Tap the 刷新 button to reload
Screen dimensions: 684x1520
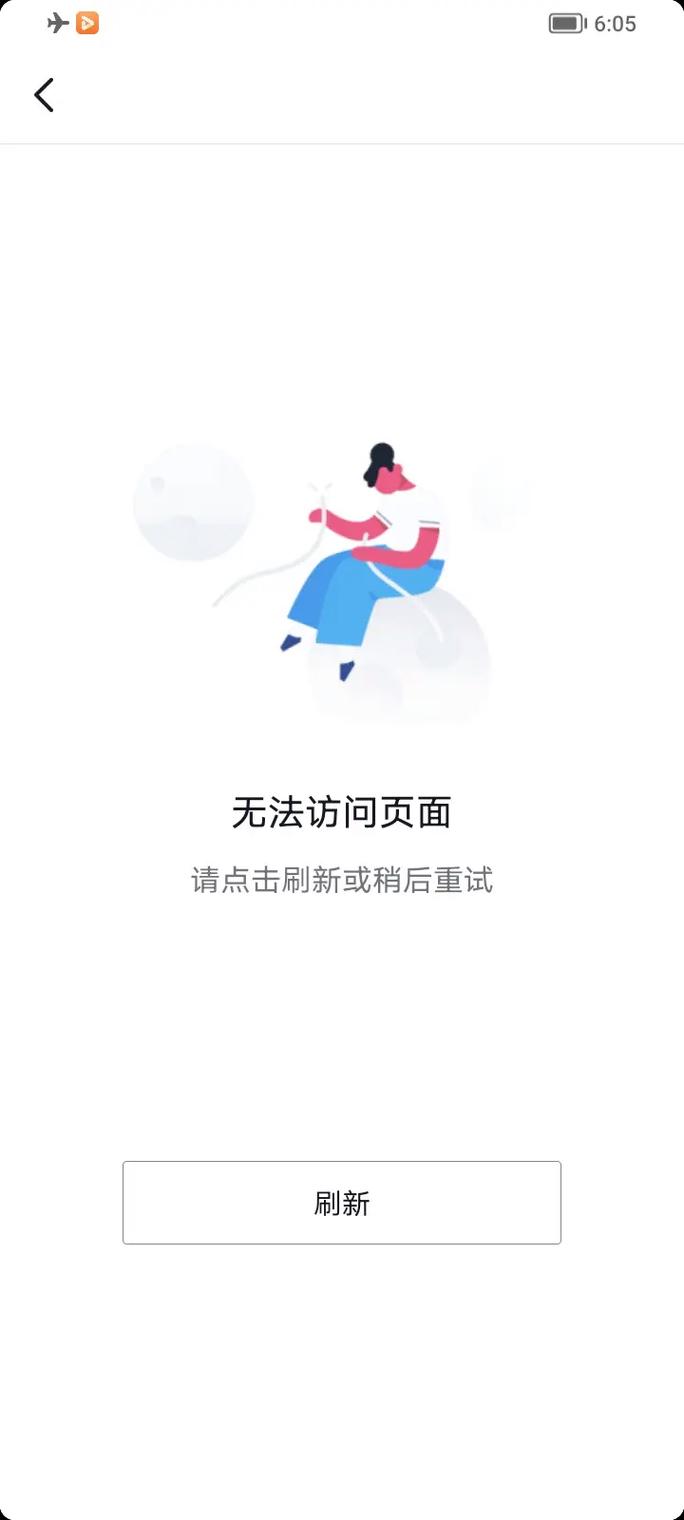coord(342,1203)
